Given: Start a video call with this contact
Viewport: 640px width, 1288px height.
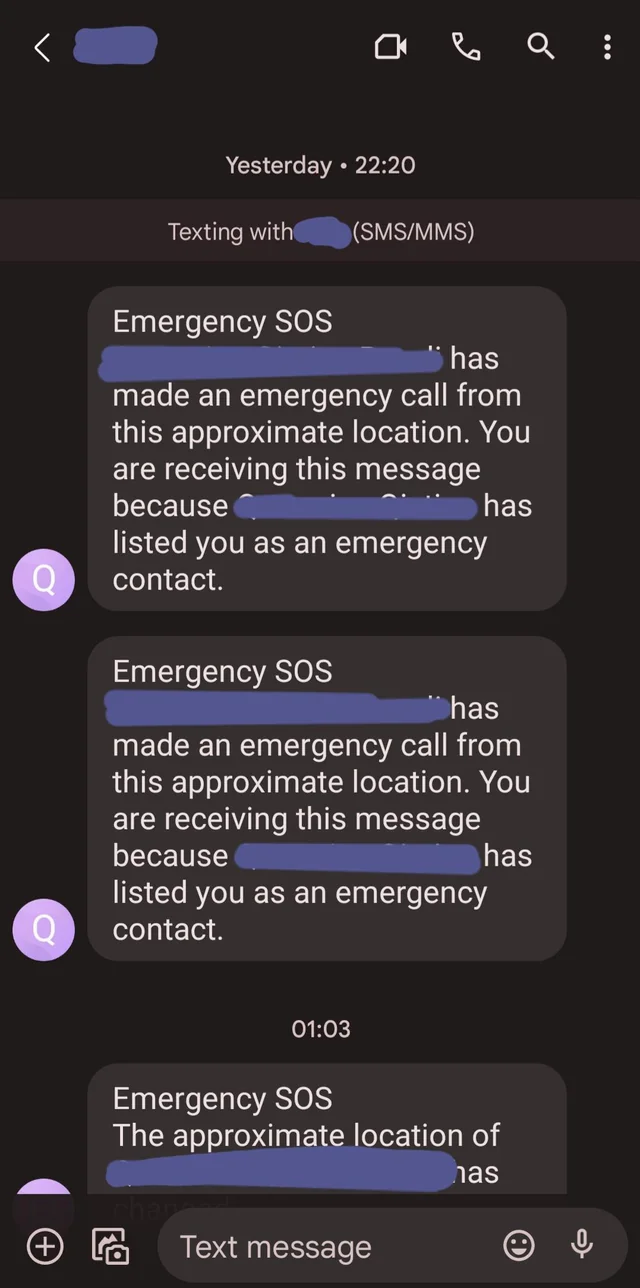Looking at the screenshot, I should click(390, 47).
